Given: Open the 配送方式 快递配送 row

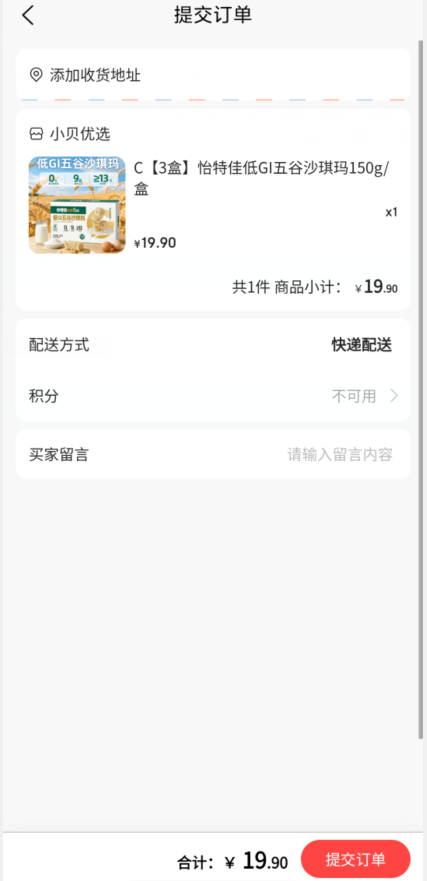Looking at the screenshot, I should (x=213, y=345).
